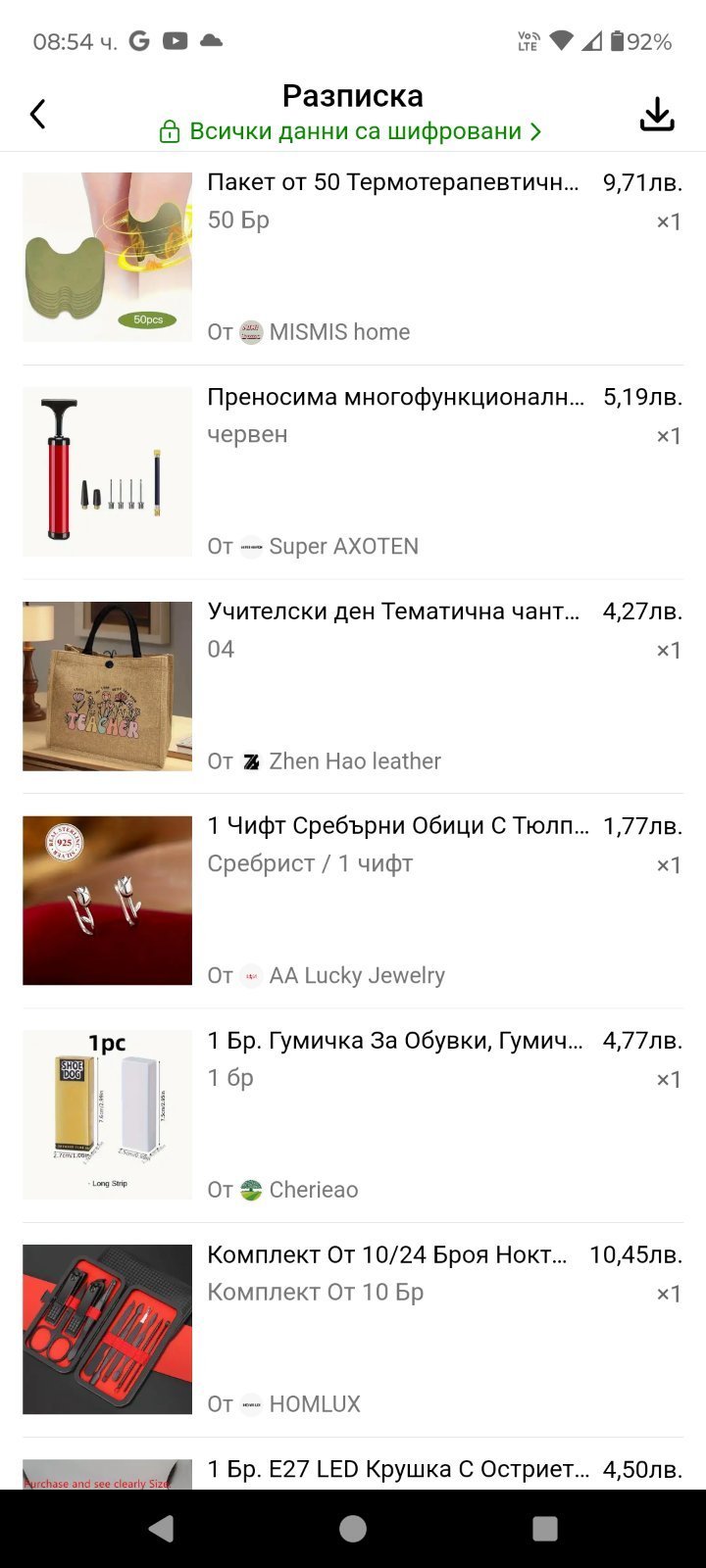Open the Преносима многофункционална pump item
Image resolution: width=706 pixels, height=1568 pixels.
(394, 397)
